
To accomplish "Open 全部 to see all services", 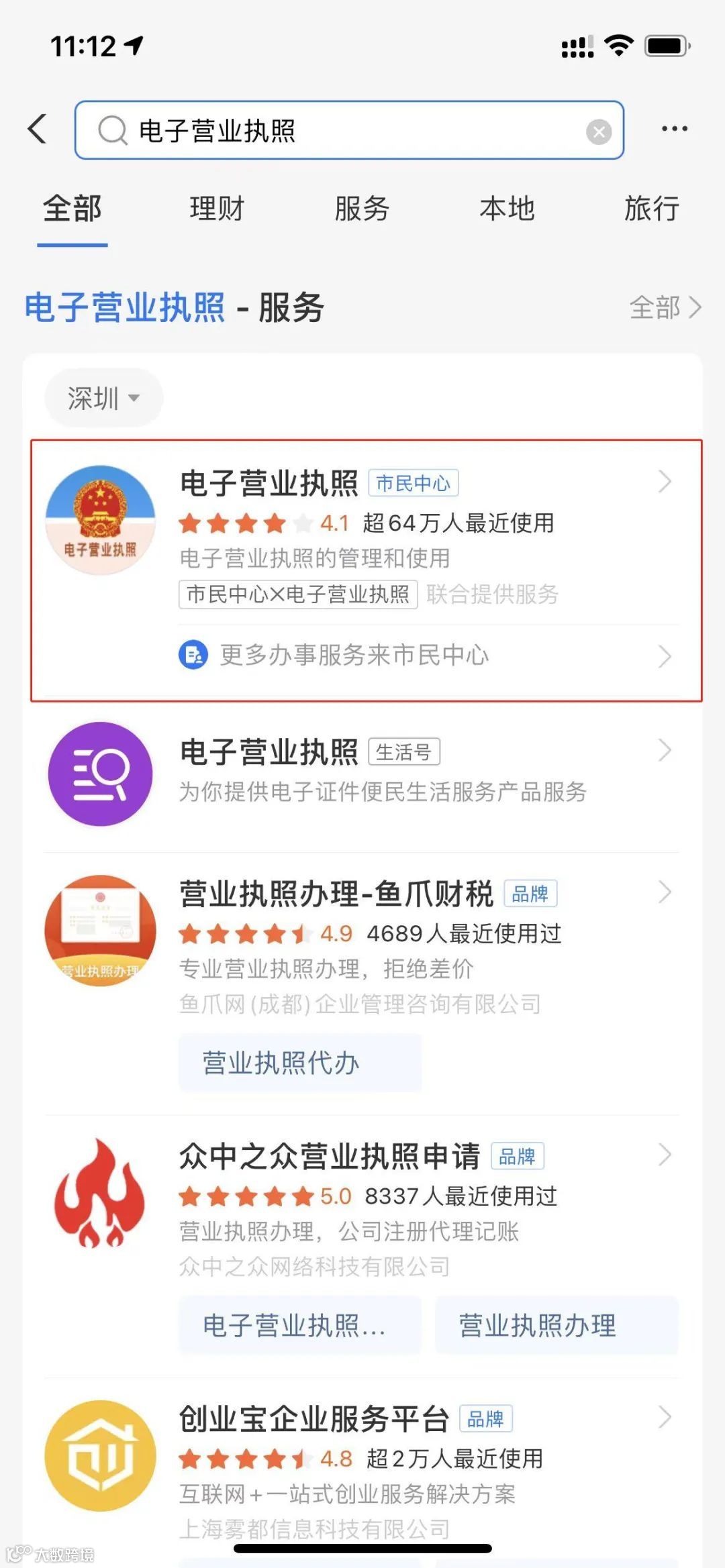I will tap(661, 308).
